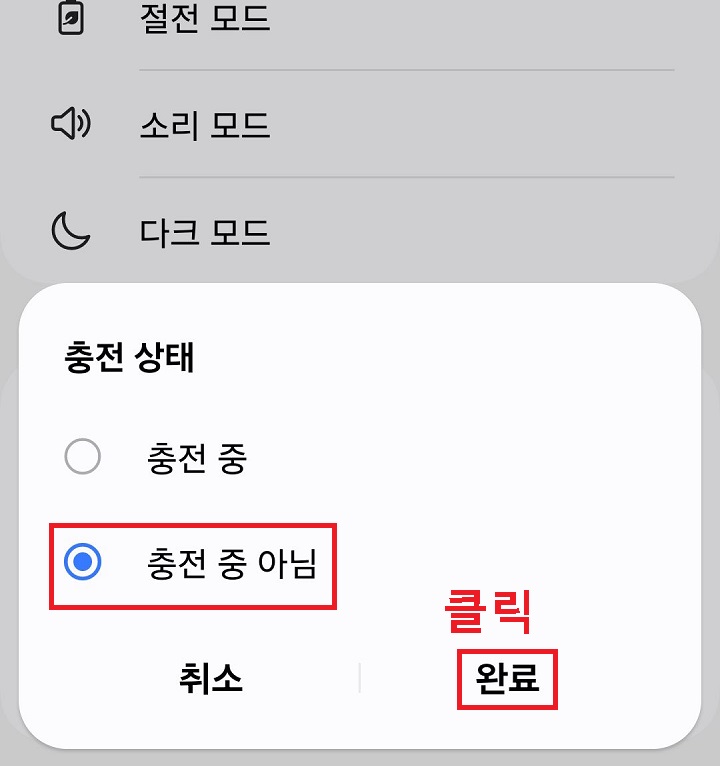Screen dimensions: 720x766
Task: Tap the 충전 중 label text
Action: click(x=197, y=457)
